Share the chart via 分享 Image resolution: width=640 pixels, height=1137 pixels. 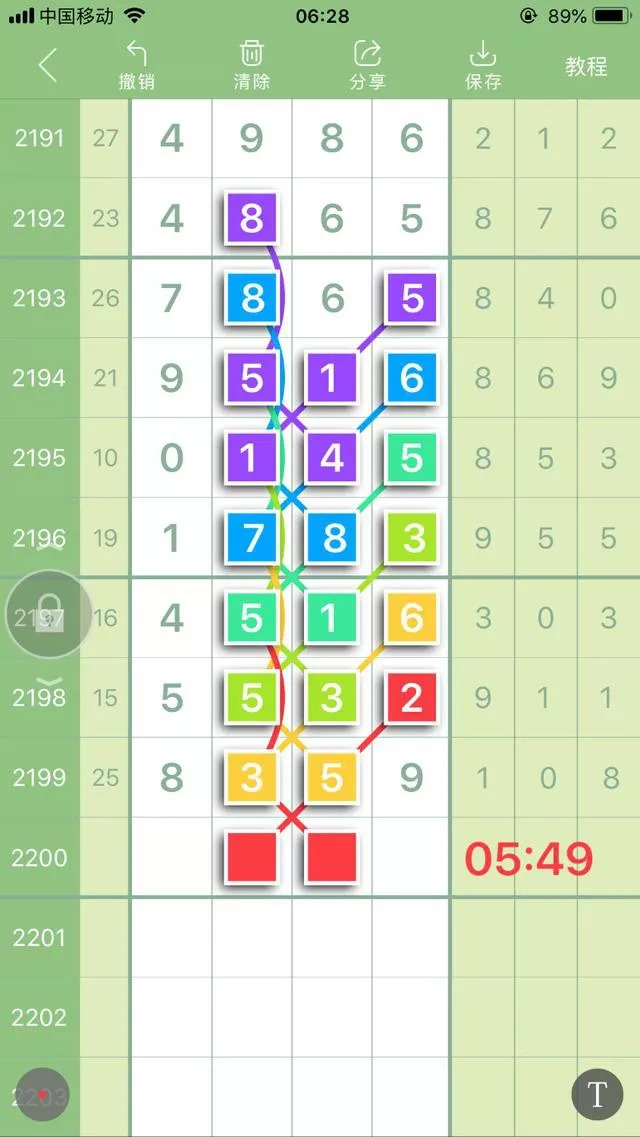[367, 66]
